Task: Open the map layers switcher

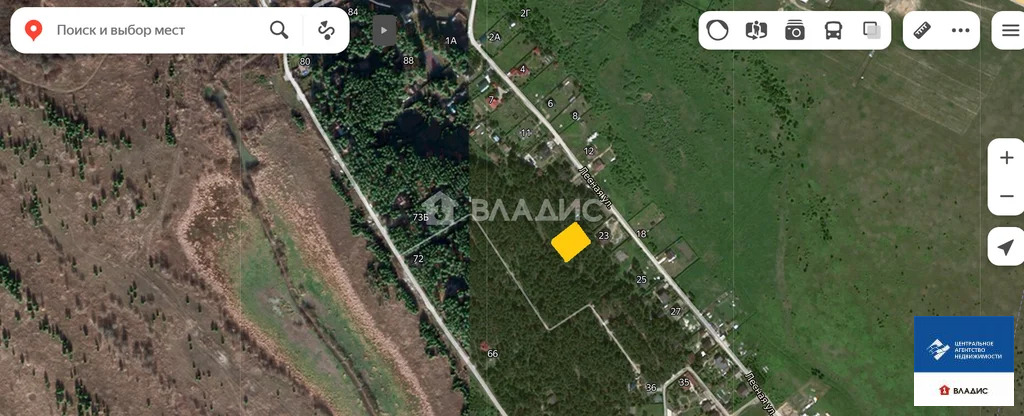Action: 872,30
